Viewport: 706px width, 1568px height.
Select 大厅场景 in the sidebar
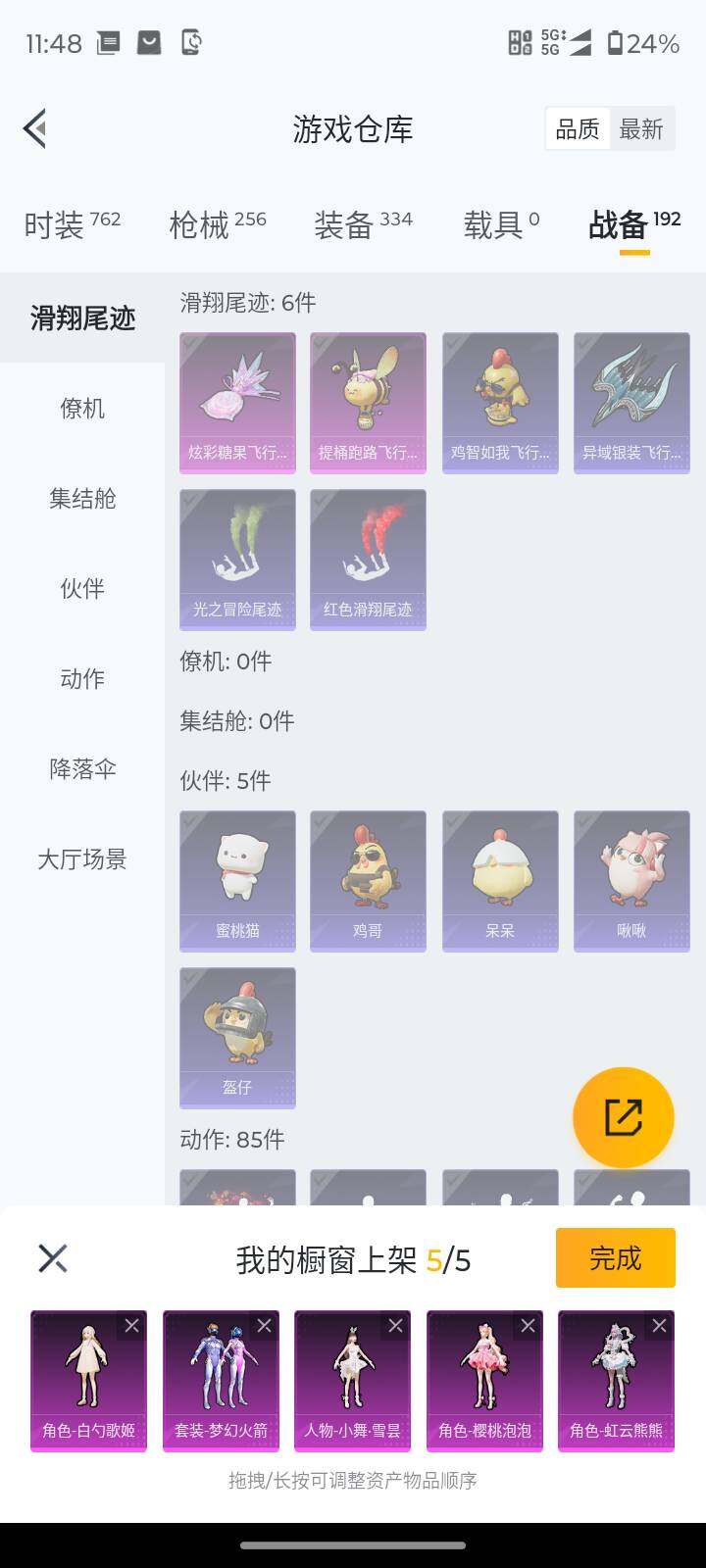82,858
